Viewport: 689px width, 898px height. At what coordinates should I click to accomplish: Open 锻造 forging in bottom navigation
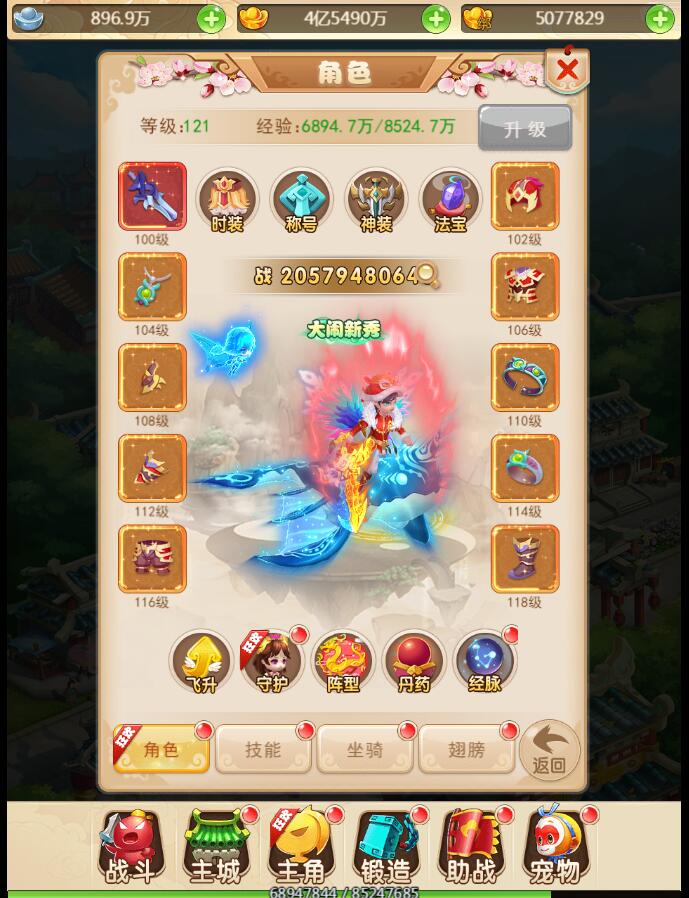(x=386, y=848)
